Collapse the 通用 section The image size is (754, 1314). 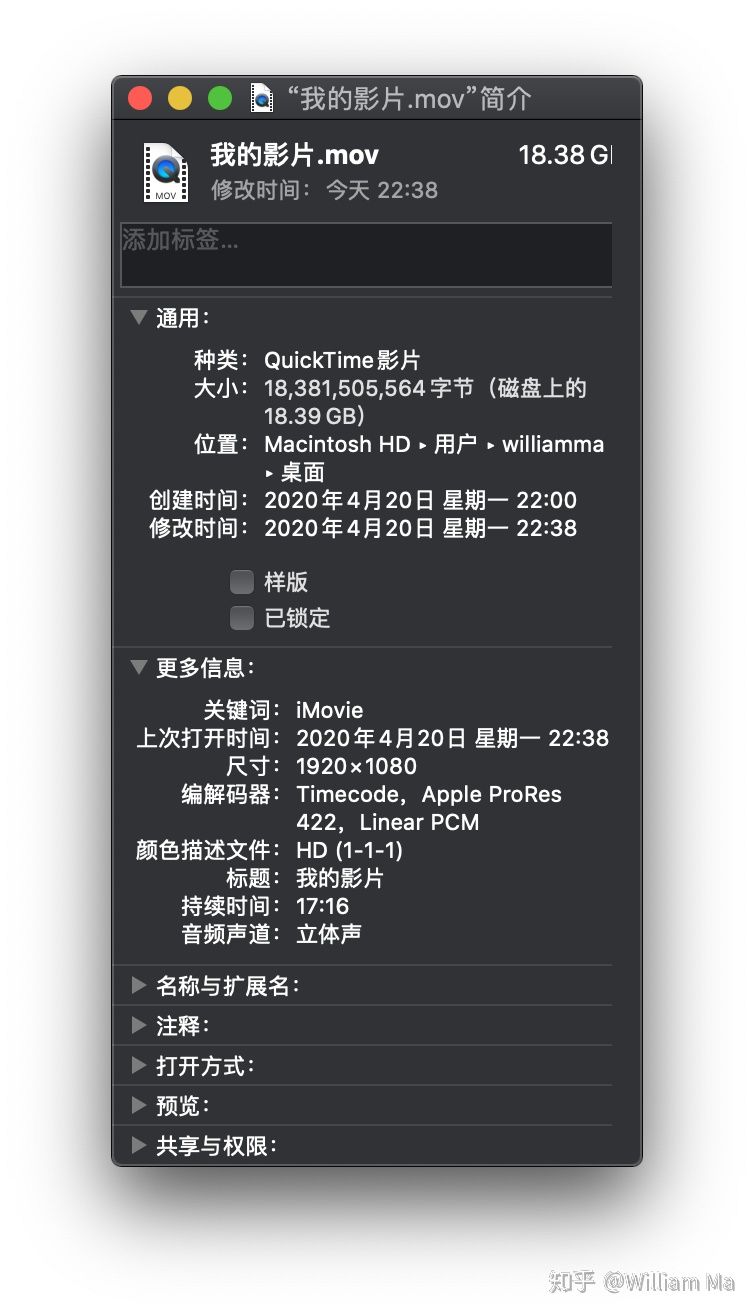tap(138, 317)
